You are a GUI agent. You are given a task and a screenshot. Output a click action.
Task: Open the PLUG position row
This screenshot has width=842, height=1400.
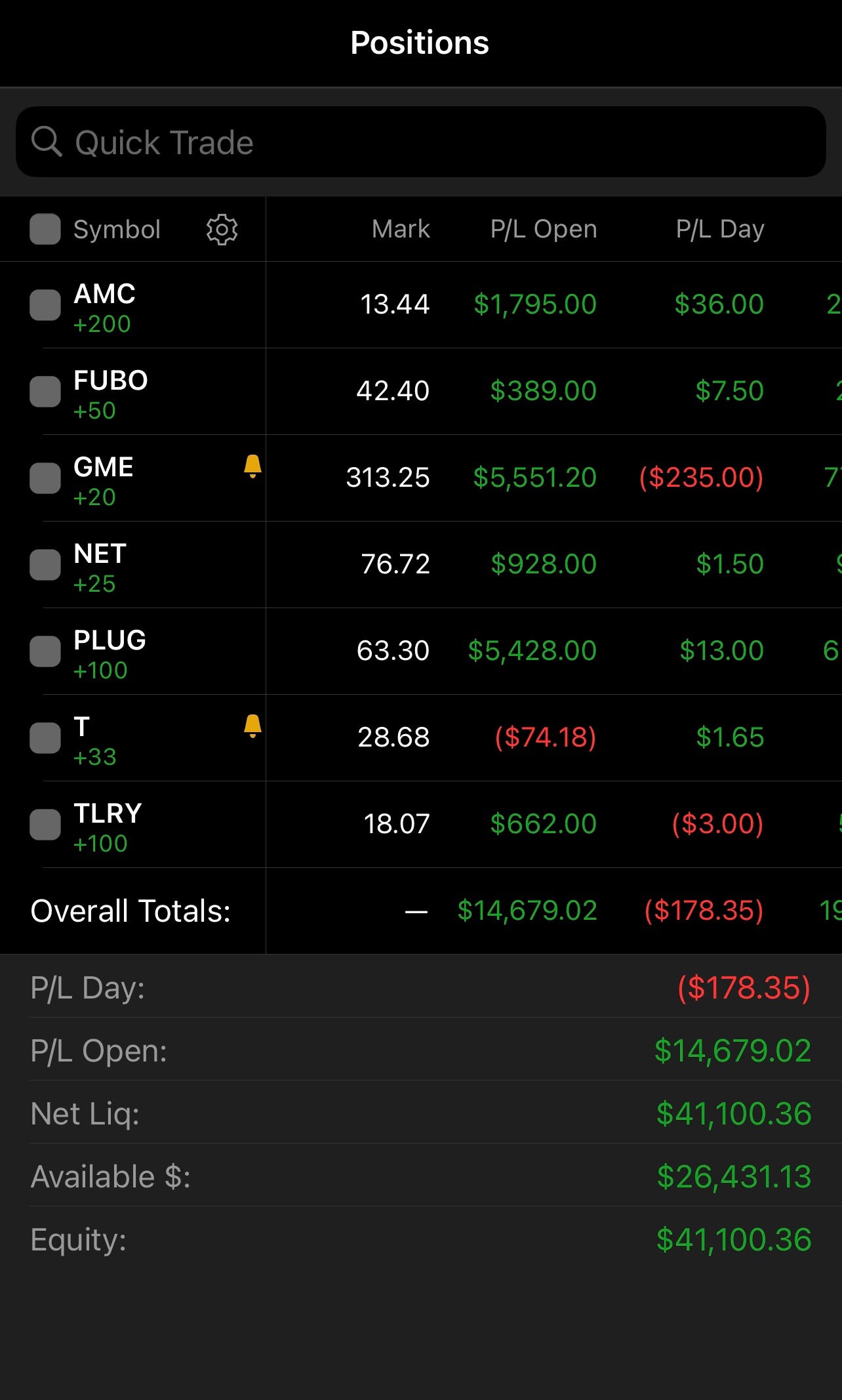click(x=421, y=651)
